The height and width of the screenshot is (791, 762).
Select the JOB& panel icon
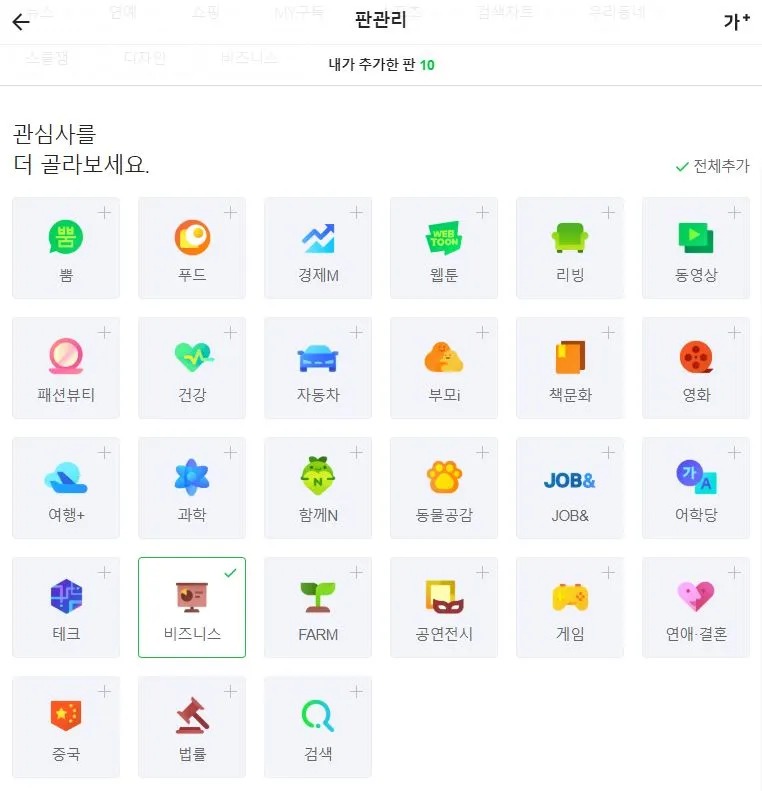pyautogui.click(x=570, y=479)
